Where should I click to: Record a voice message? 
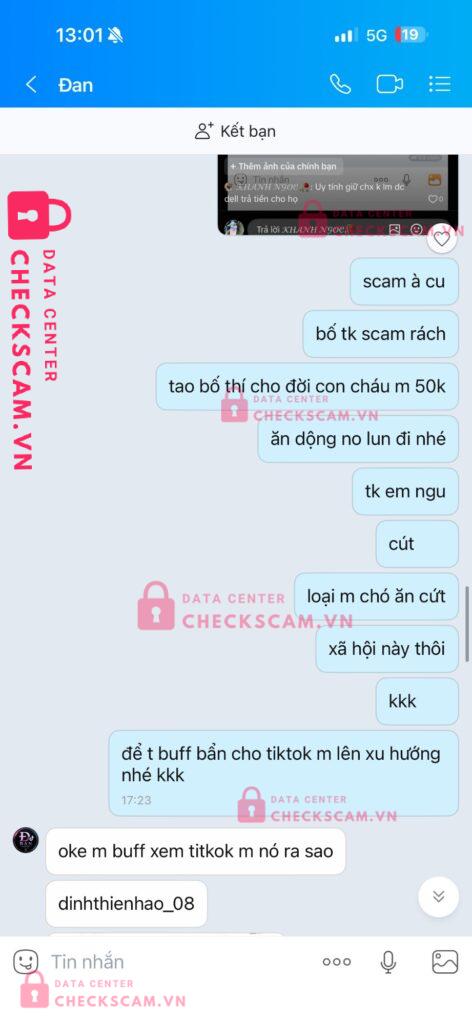388,962
